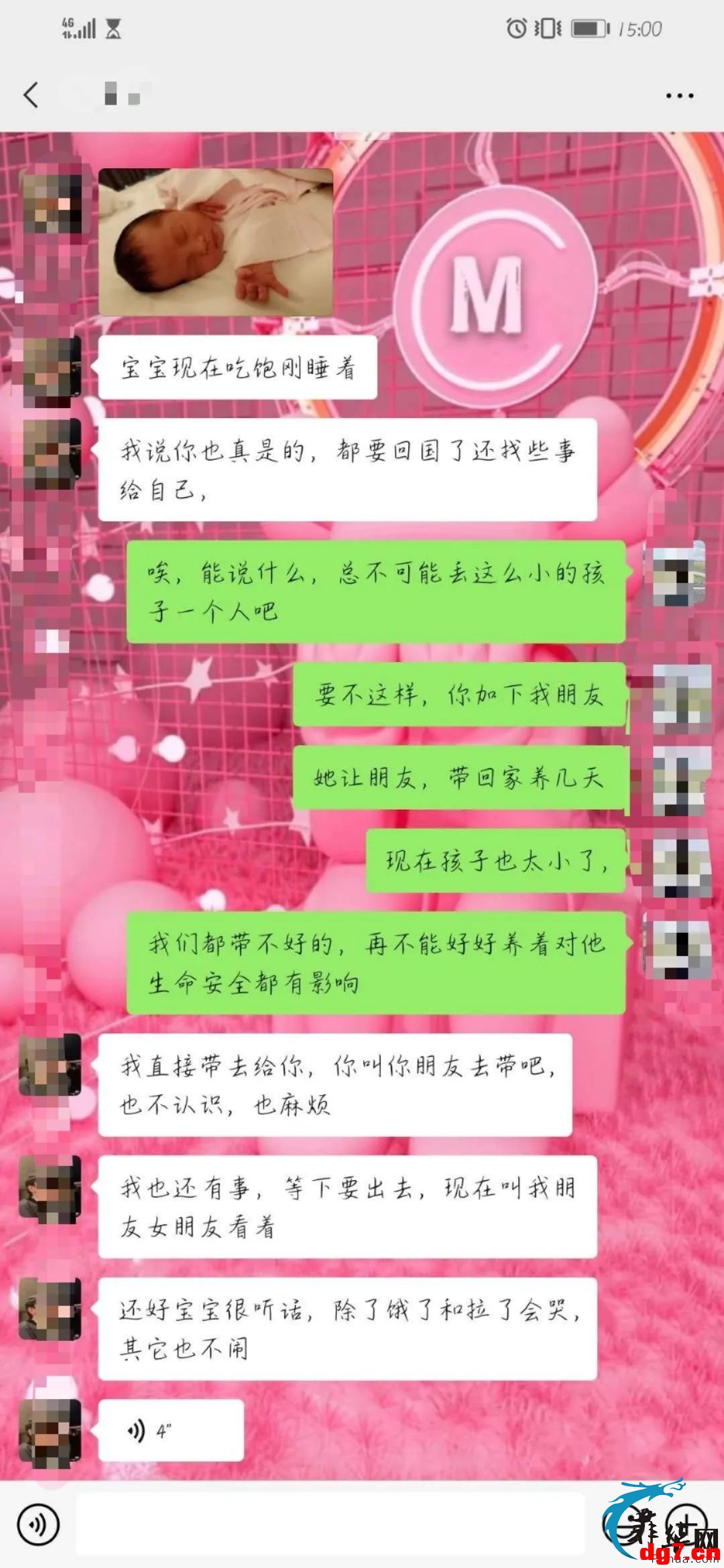Image resolution: width=724 pixels, height=1568 pixels.
Task: Switch to voice input mode
Action: tap(38, 1524)
